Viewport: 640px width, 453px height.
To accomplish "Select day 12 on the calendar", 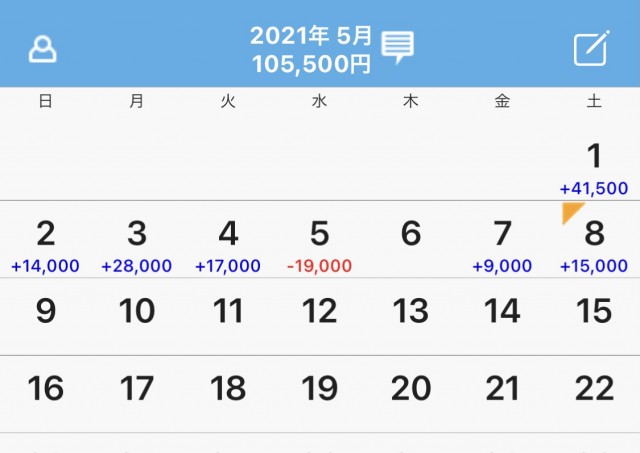I will click(320, 312).
